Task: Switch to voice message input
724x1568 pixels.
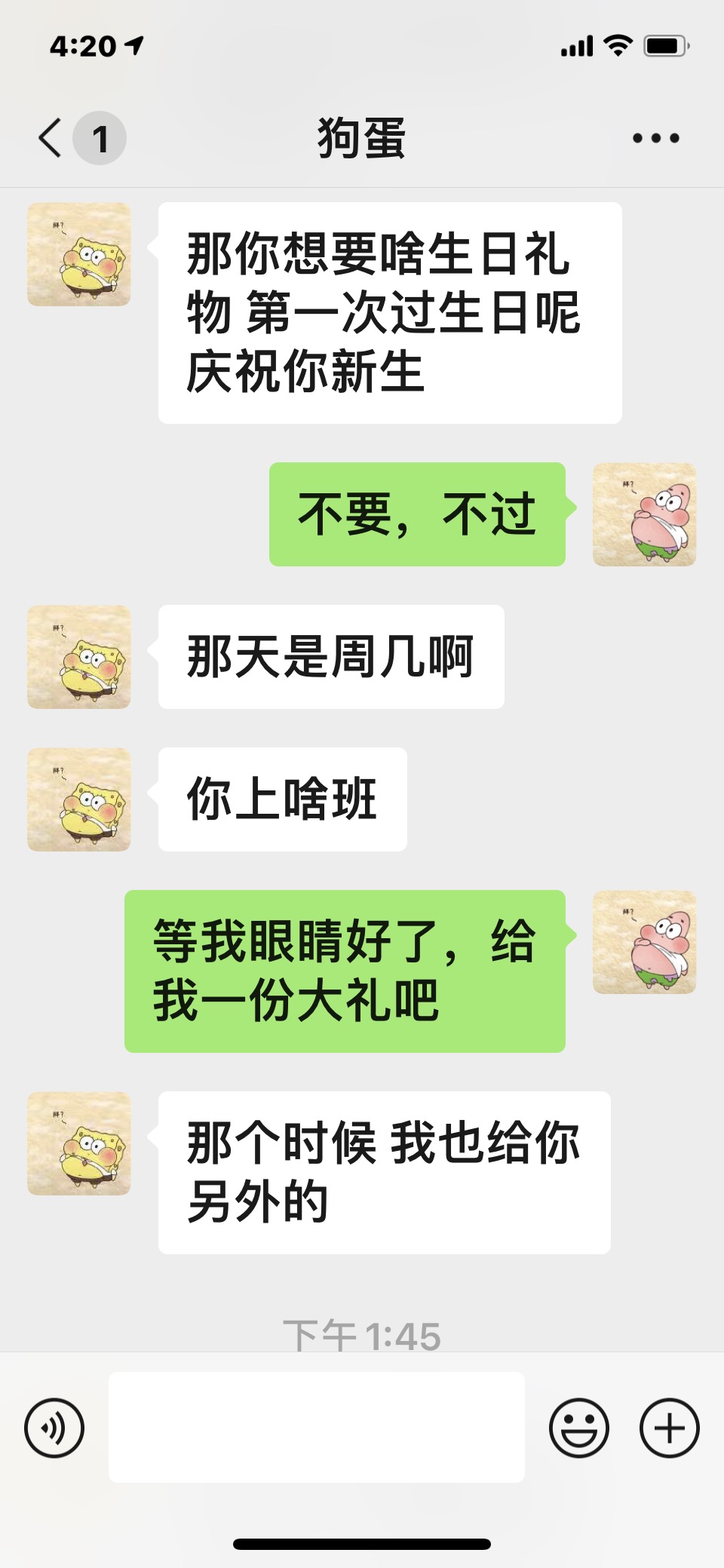Action: pyautogui.click(x=54, y=1428)
